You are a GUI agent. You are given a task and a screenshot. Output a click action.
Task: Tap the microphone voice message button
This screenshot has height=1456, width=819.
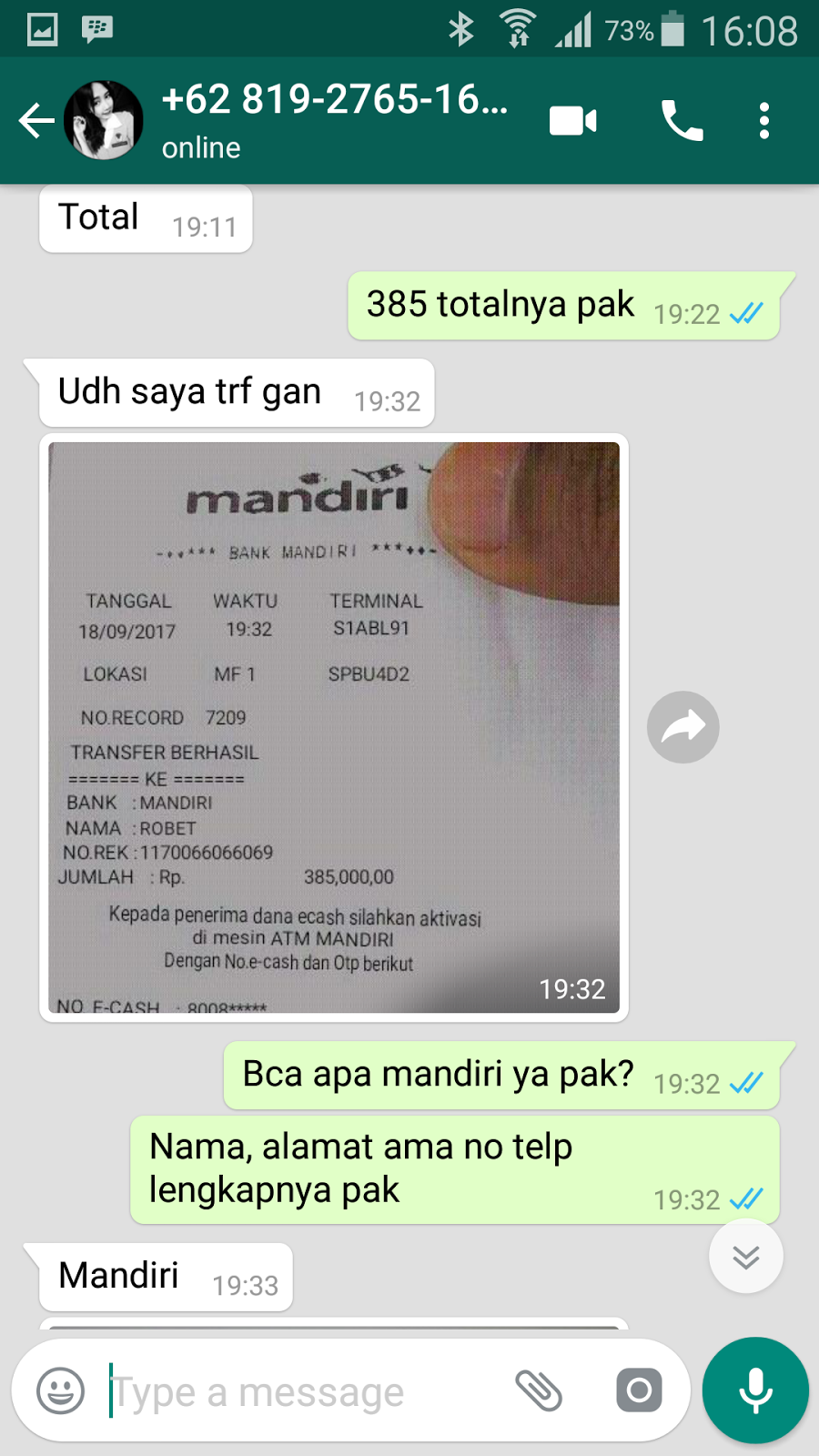click(755, 1390)
